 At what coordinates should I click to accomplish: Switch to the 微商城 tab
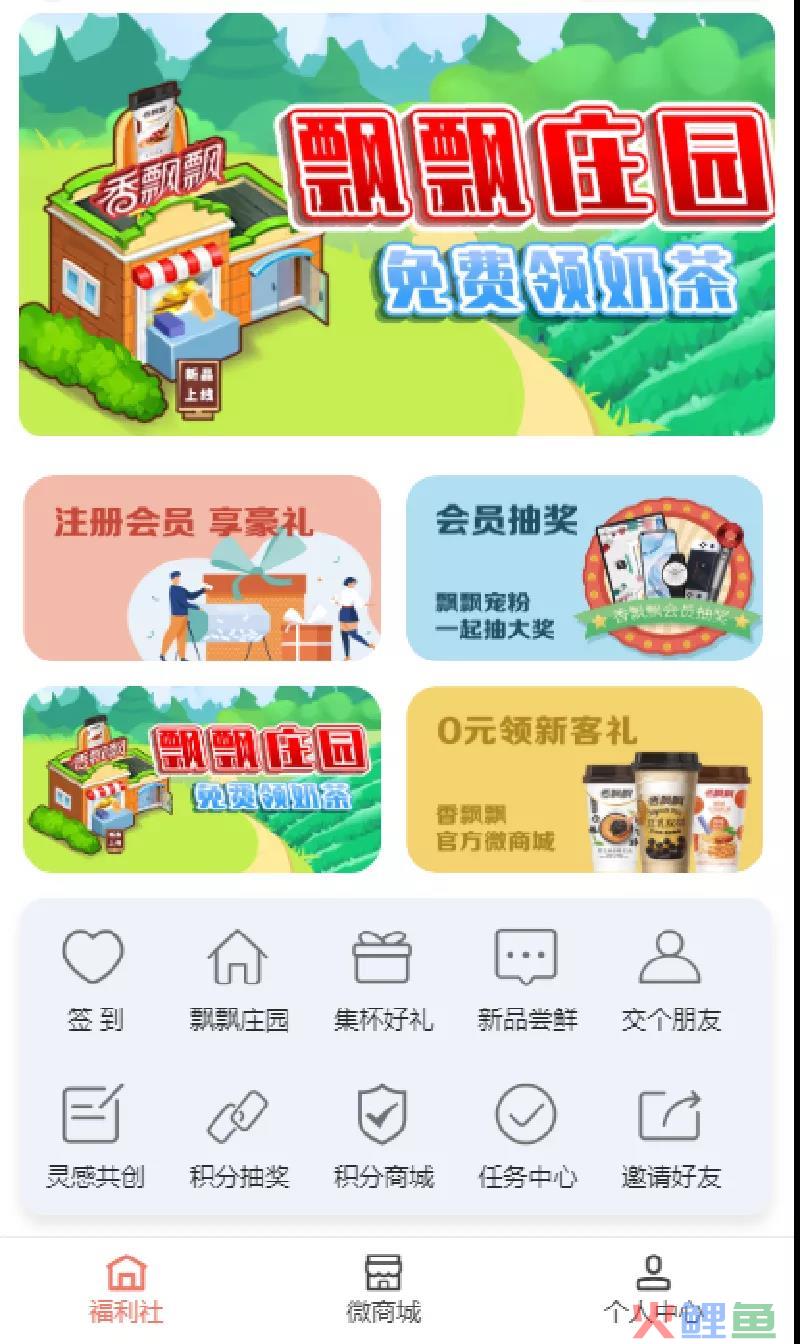(383, 1289)
